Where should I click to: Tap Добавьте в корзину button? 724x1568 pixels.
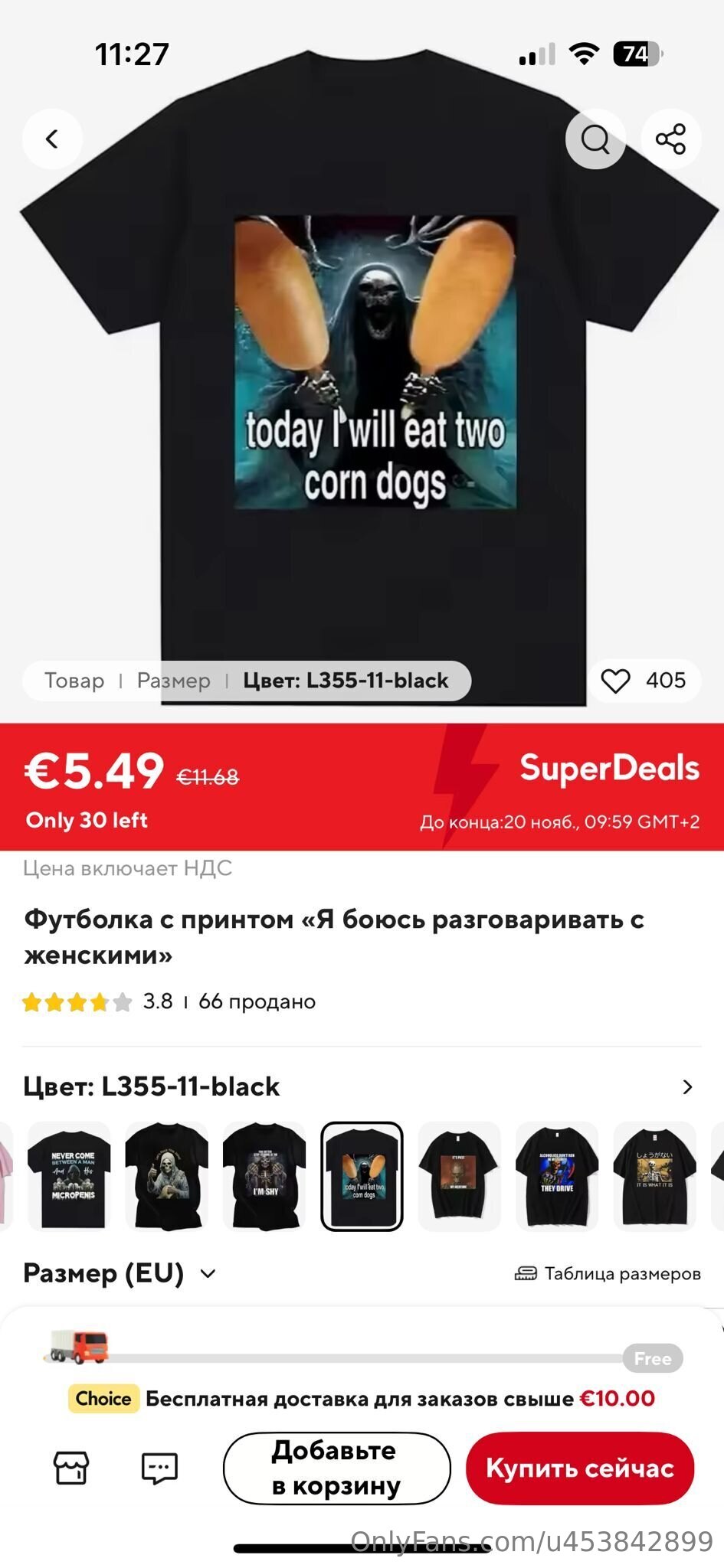point(336,1468)
